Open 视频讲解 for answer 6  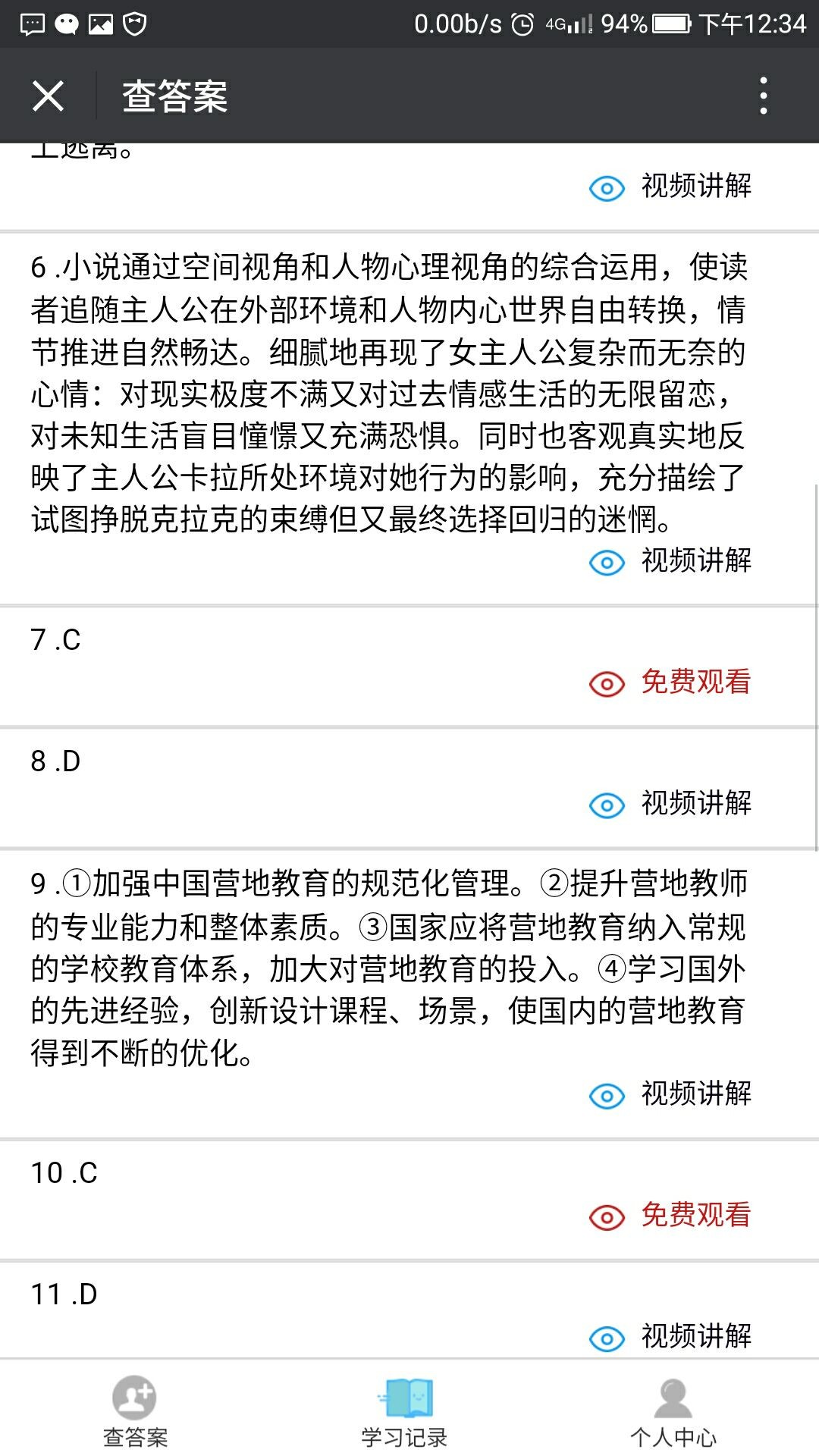pos(670,561)
